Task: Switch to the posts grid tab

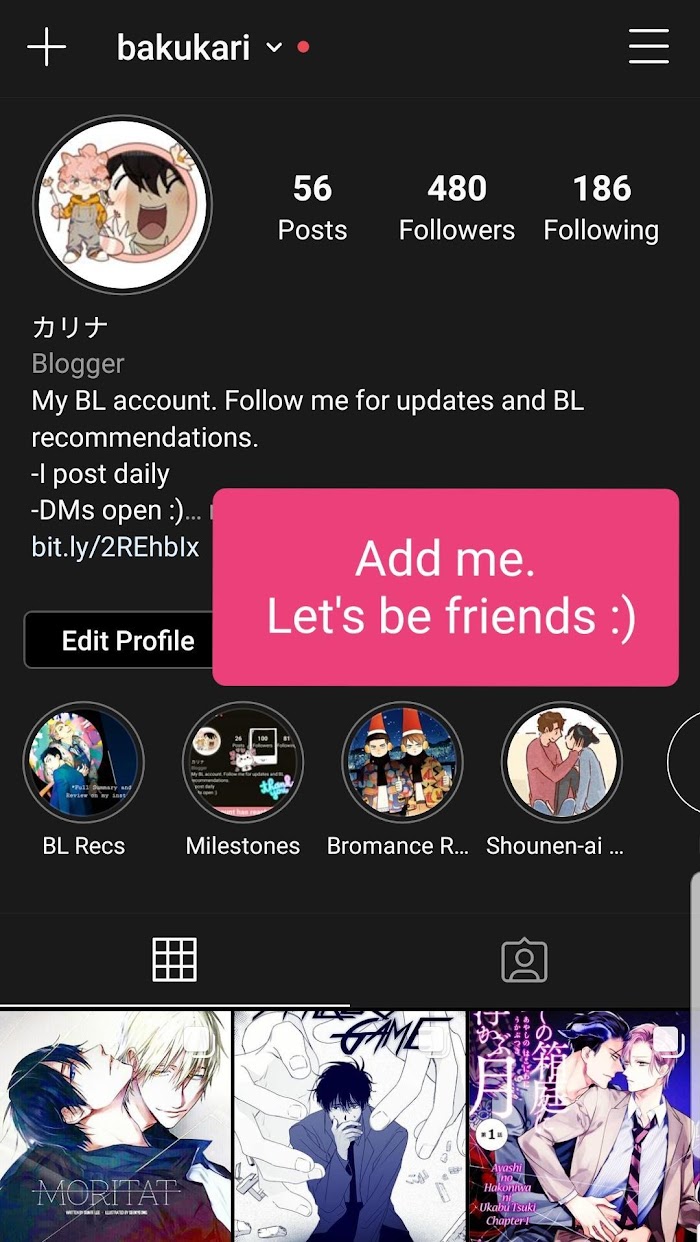Action: pyautogui.click(x=174, y=960)
